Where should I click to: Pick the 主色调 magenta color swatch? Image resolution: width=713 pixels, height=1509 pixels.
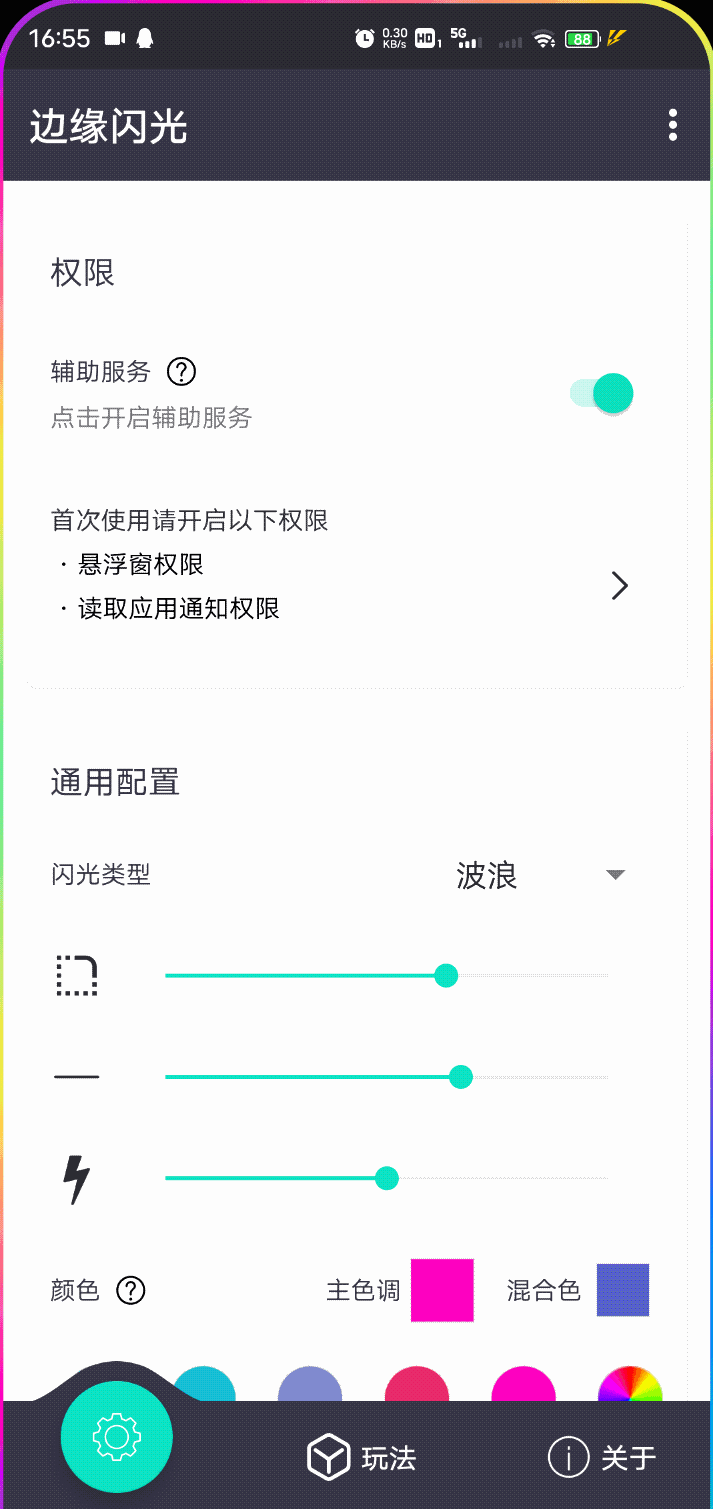click(442, 1291)
